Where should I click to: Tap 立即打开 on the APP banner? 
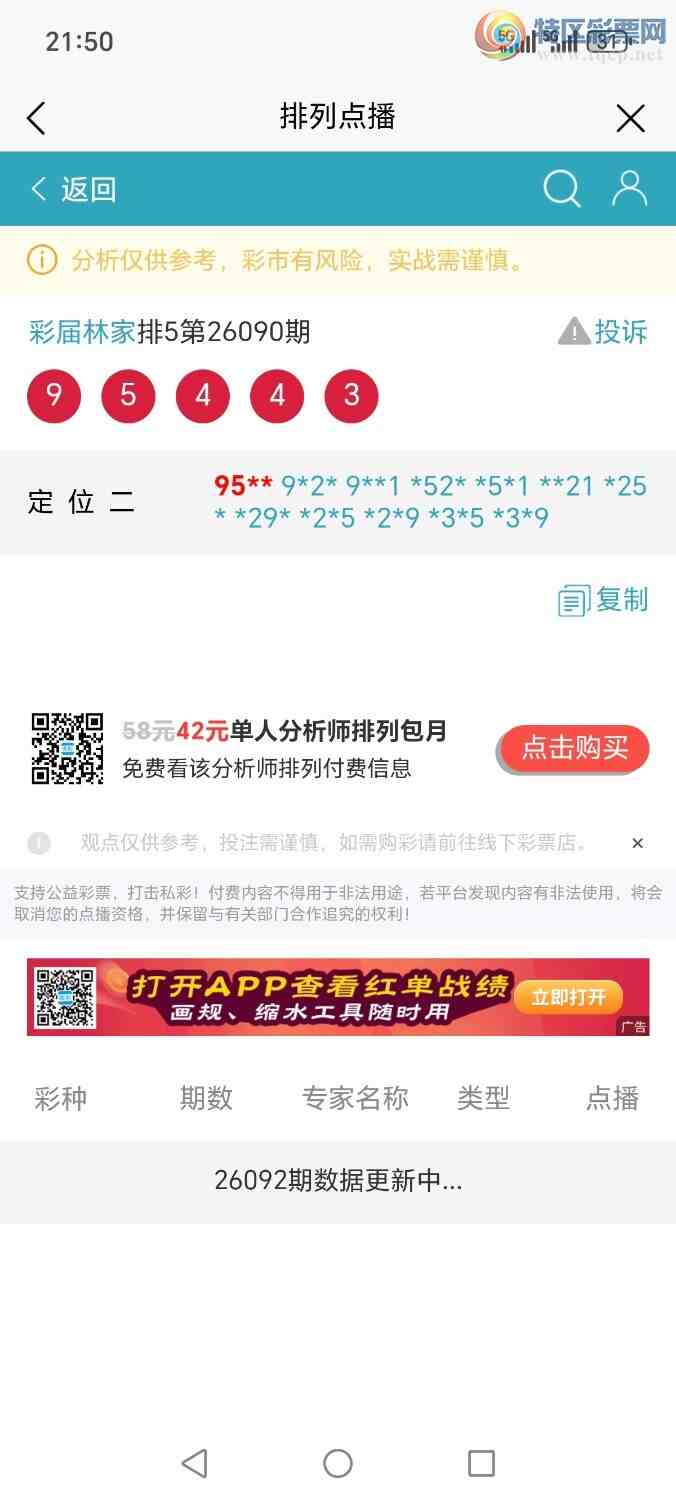pyautogui.click(x=568, y=997)
